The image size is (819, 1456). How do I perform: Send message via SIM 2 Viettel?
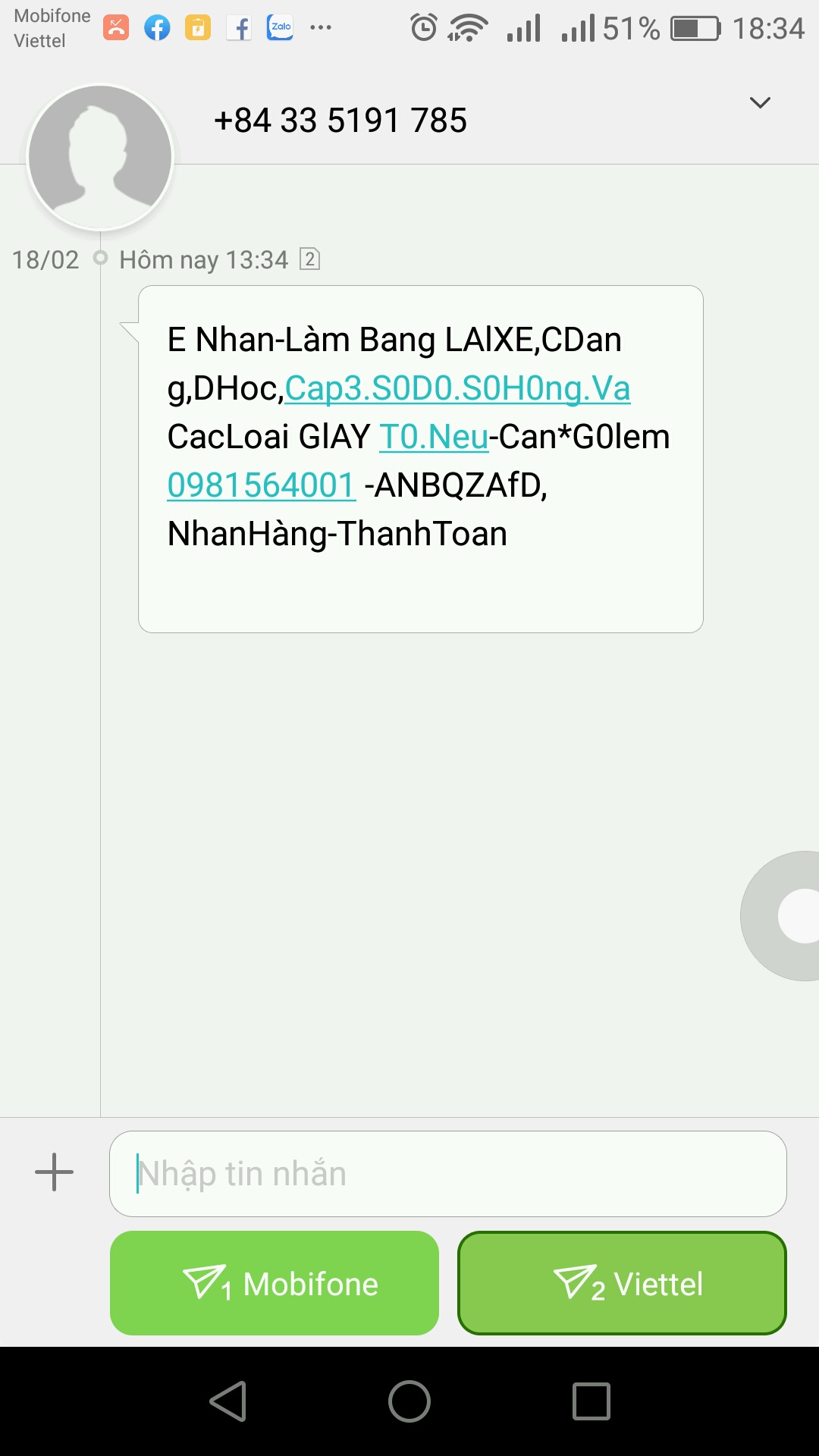(622, 1283)
